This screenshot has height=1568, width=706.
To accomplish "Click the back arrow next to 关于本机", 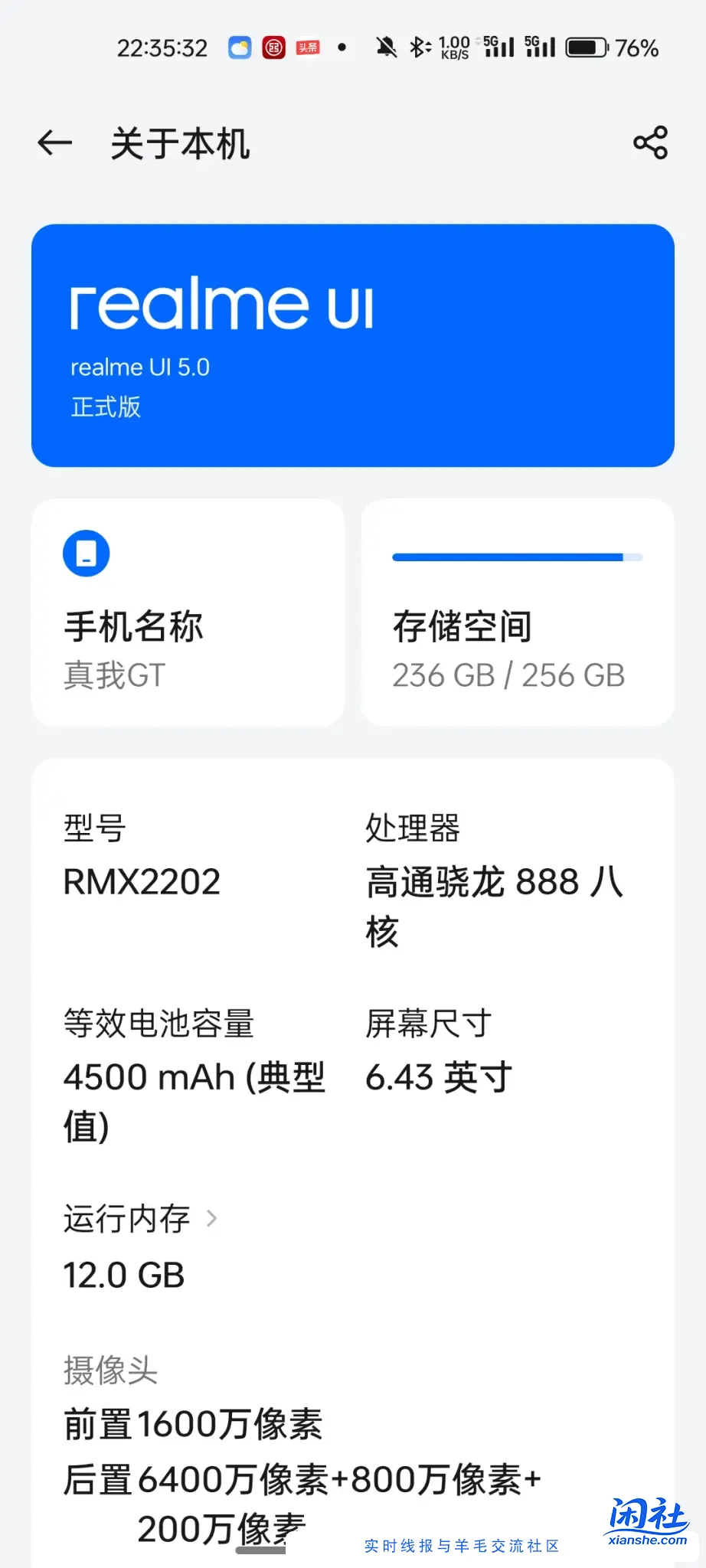I will coord(54,143).
